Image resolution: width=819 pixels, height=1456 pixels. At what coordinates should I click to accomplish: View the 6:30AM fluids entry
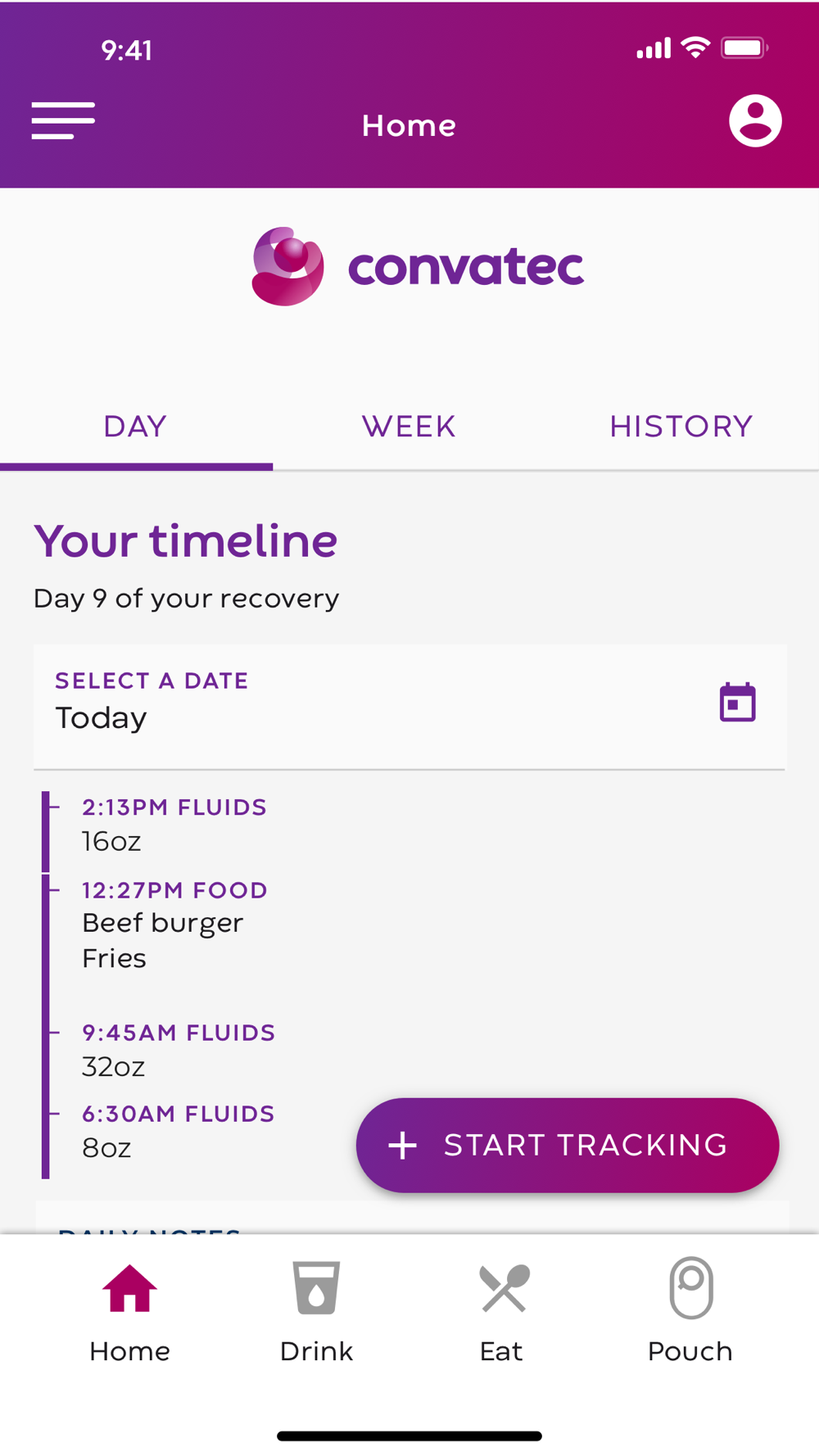(x=178, y=1131)
